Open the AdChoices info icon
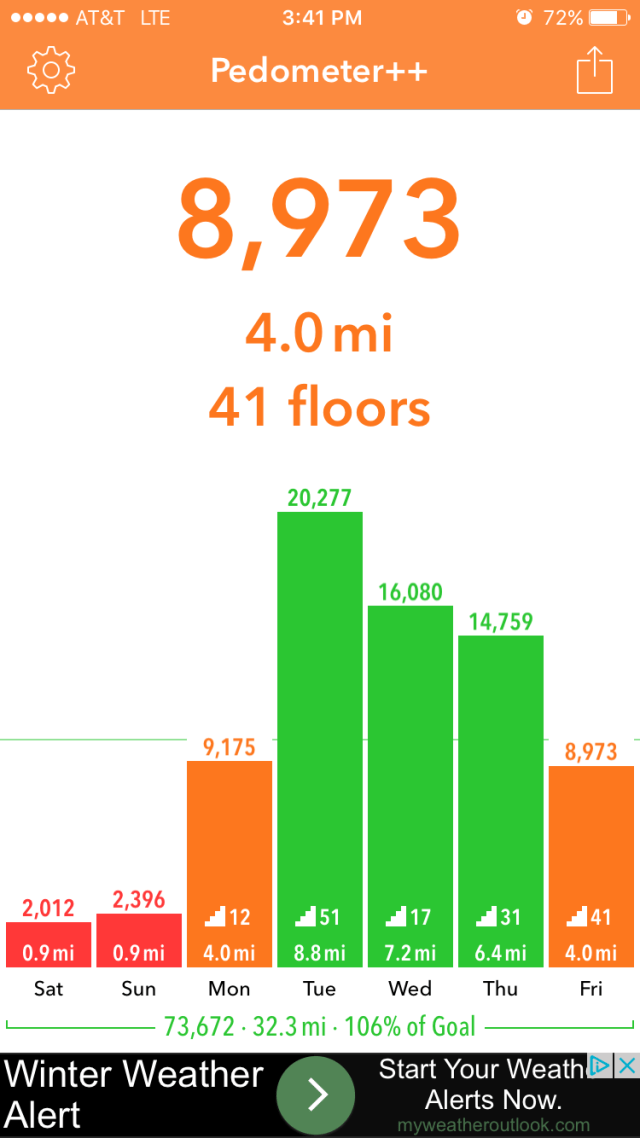Viewport: 640px width, 1138px height. pos(601,1066)
